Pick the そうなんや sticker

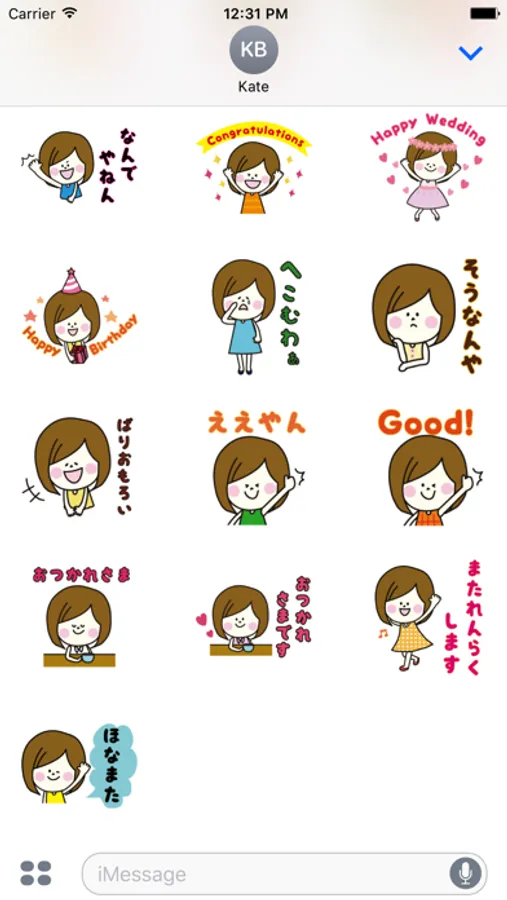[428, 317]
